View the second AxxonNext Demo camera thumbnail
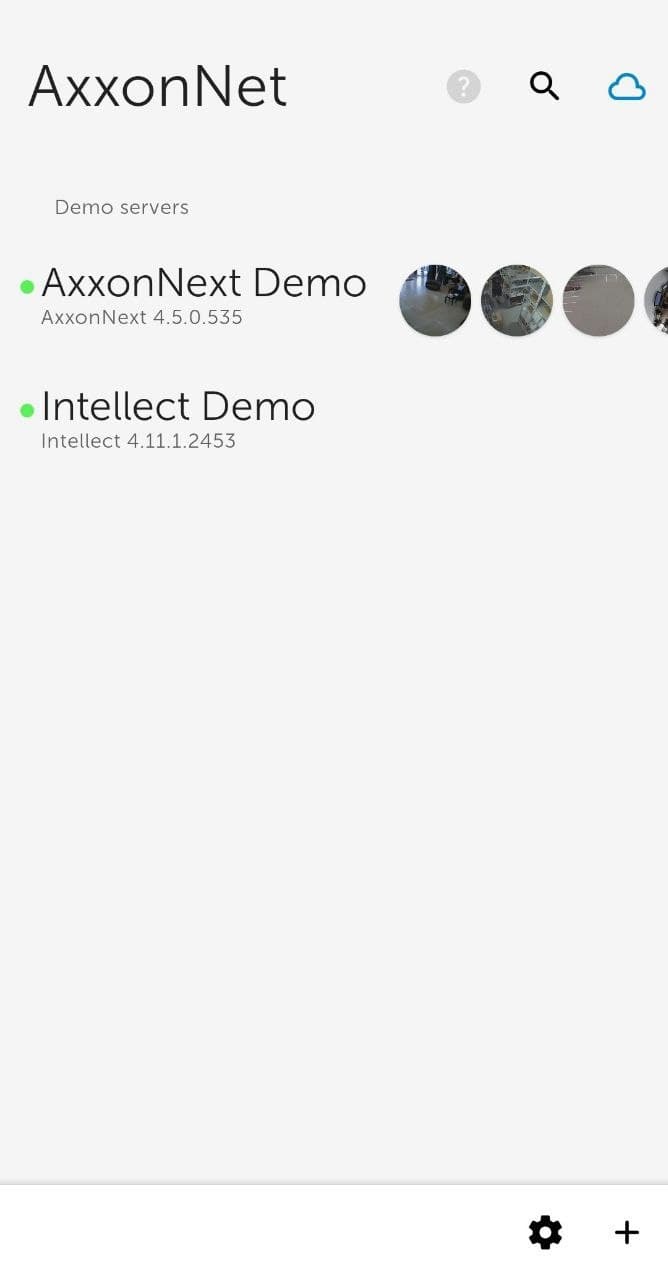The height and width of the screenshot is (1280, 668). click(x=517, y=300)
